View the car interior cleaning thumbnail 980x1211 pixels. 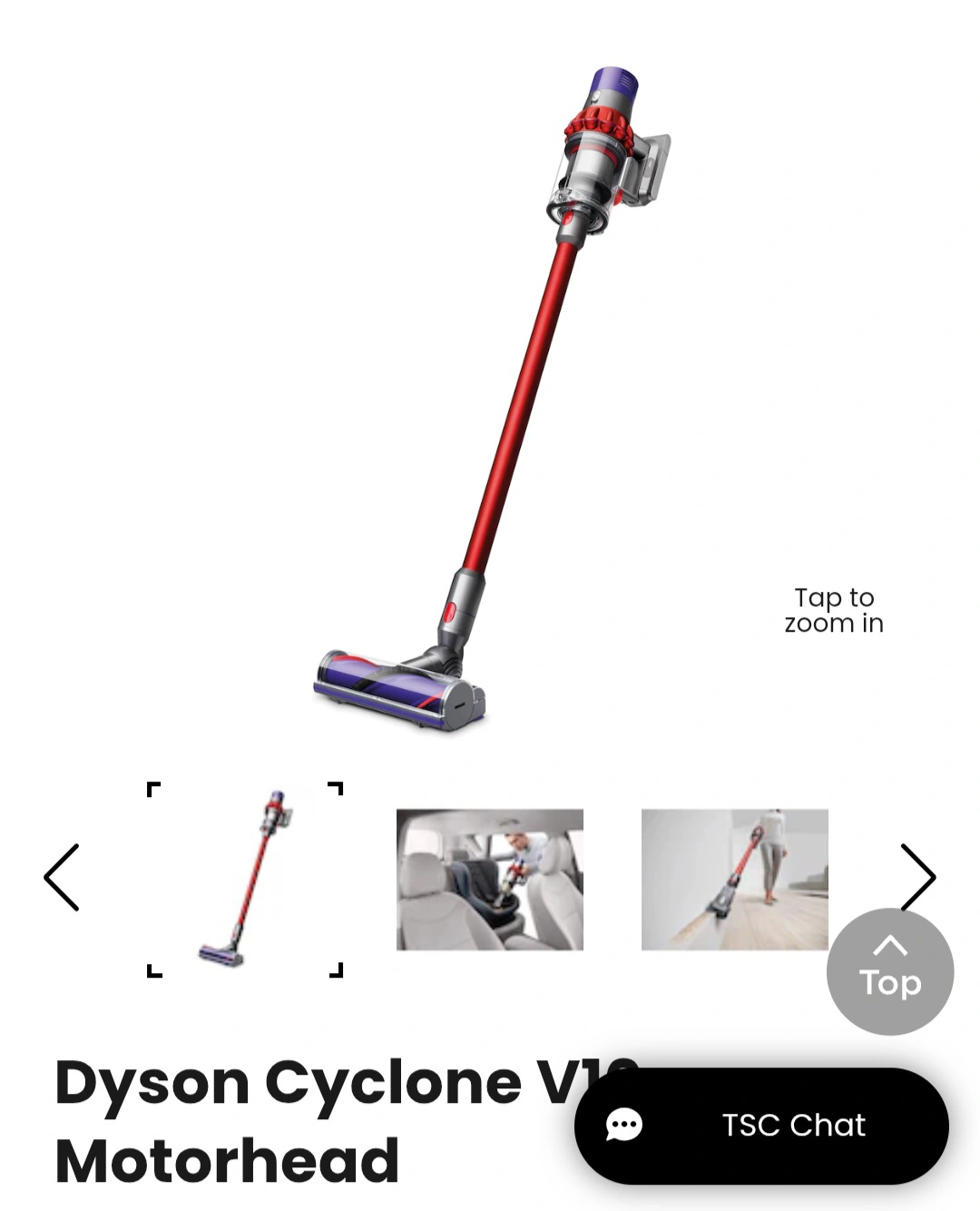pos(490,880)
